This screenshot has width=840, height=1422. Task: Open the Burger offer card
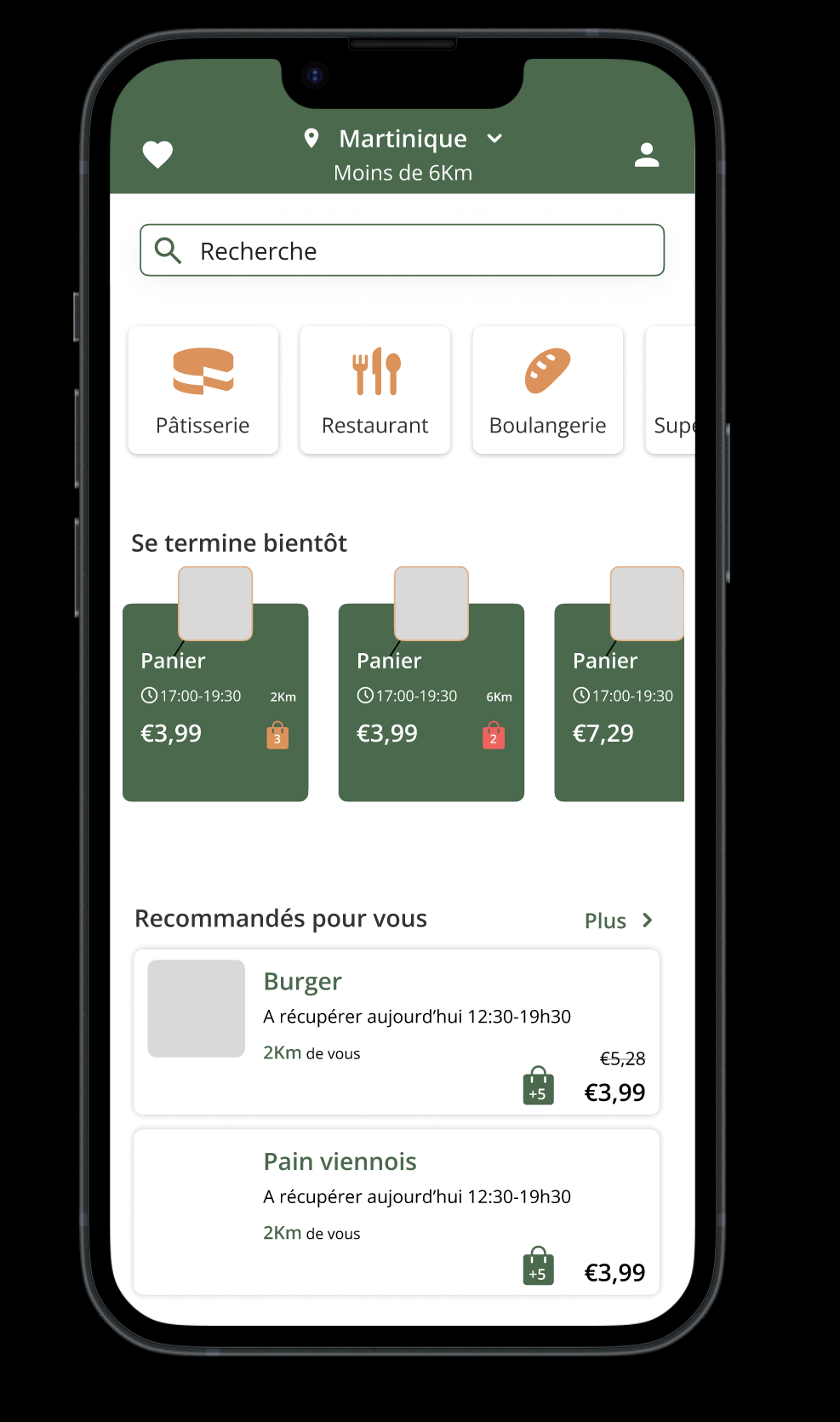pyautogui.click(x=397, y=1032)
